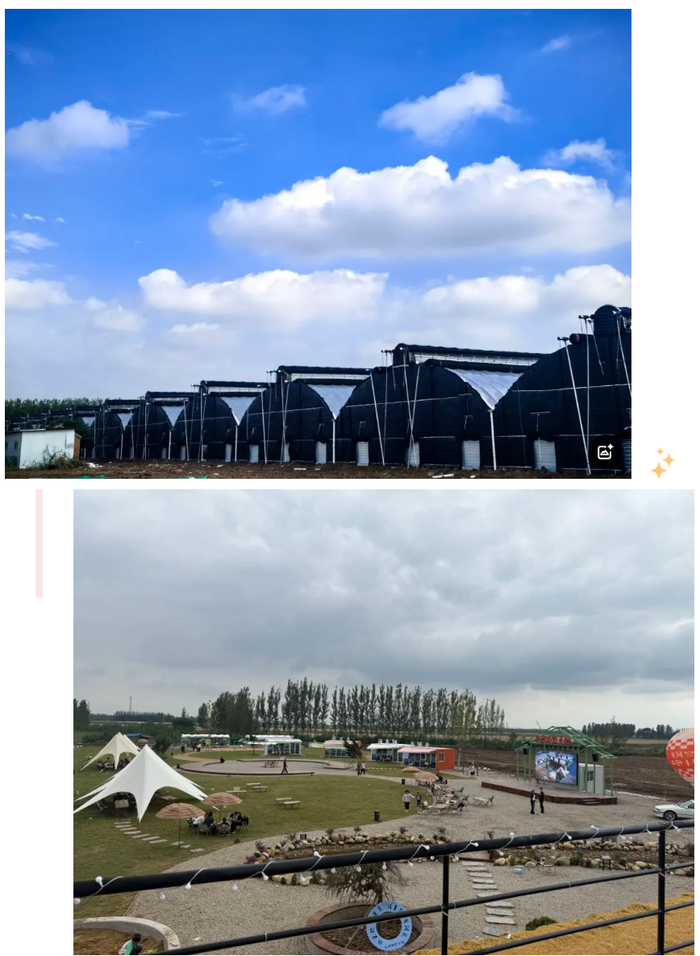The width and height of the screenshot is (700, 956).
Task: Open the black greenhouse photo full screen
Action: [x=318, y=244]
